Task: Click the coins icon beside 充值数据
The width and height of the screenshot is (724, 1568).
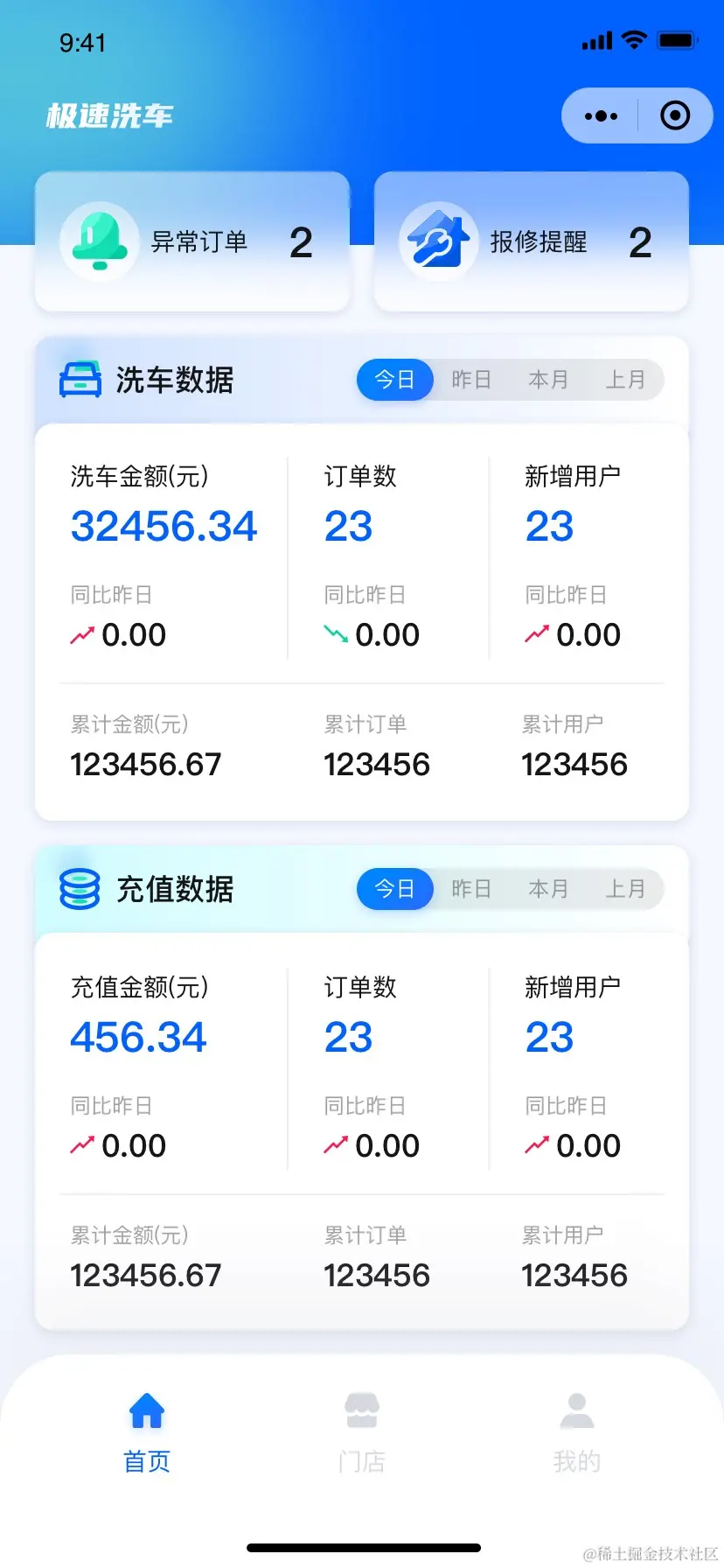Action: coord(79,889)
